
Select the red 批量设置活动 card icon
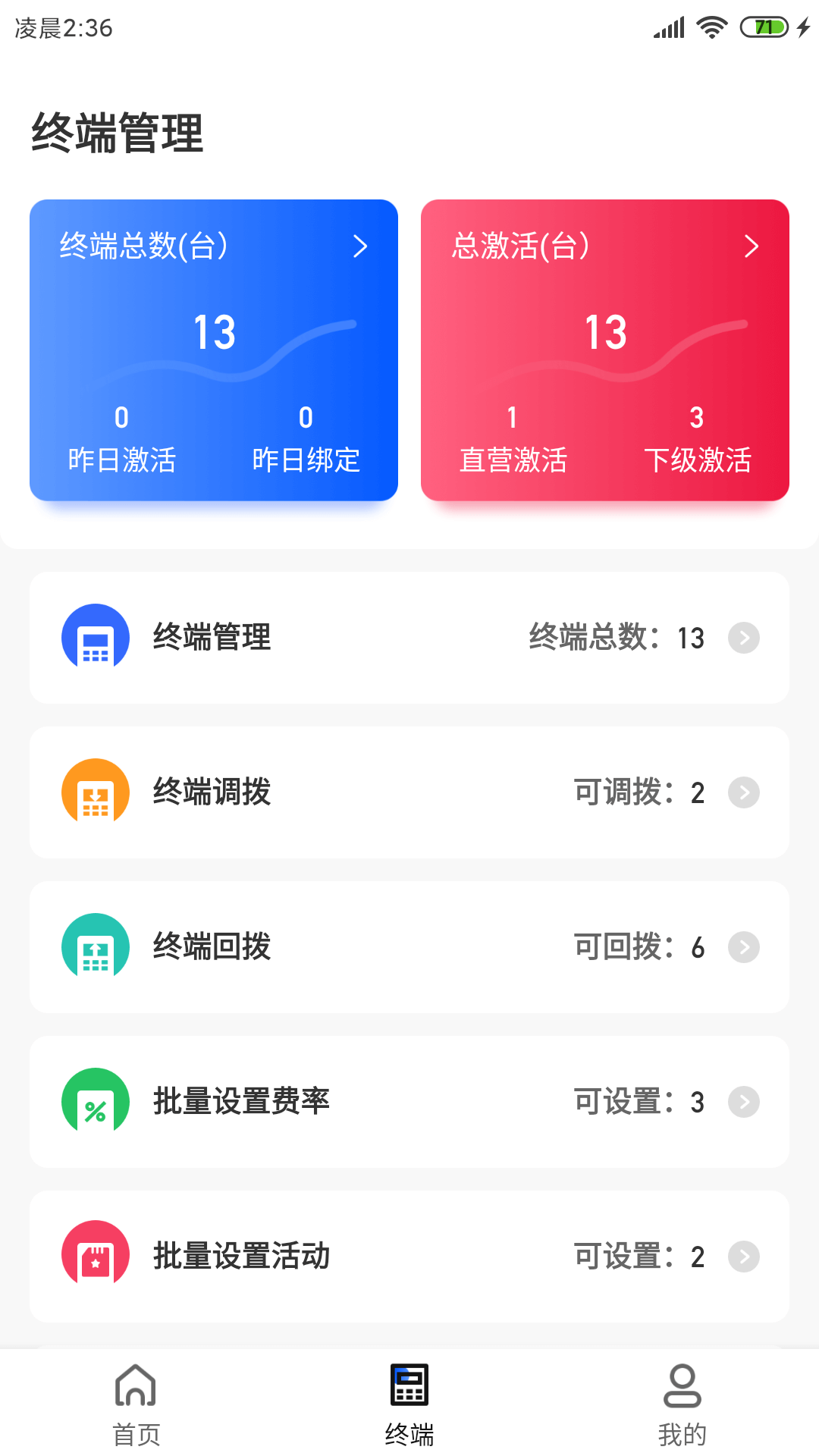[x=95, y=1256]
